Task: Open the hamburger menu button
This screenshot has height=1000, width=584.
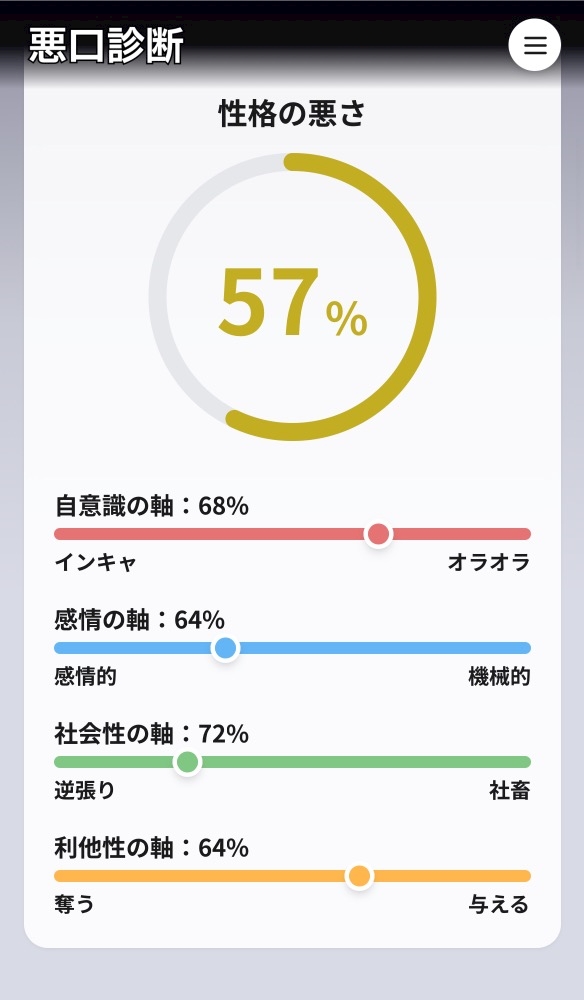Action: (534, 45)
